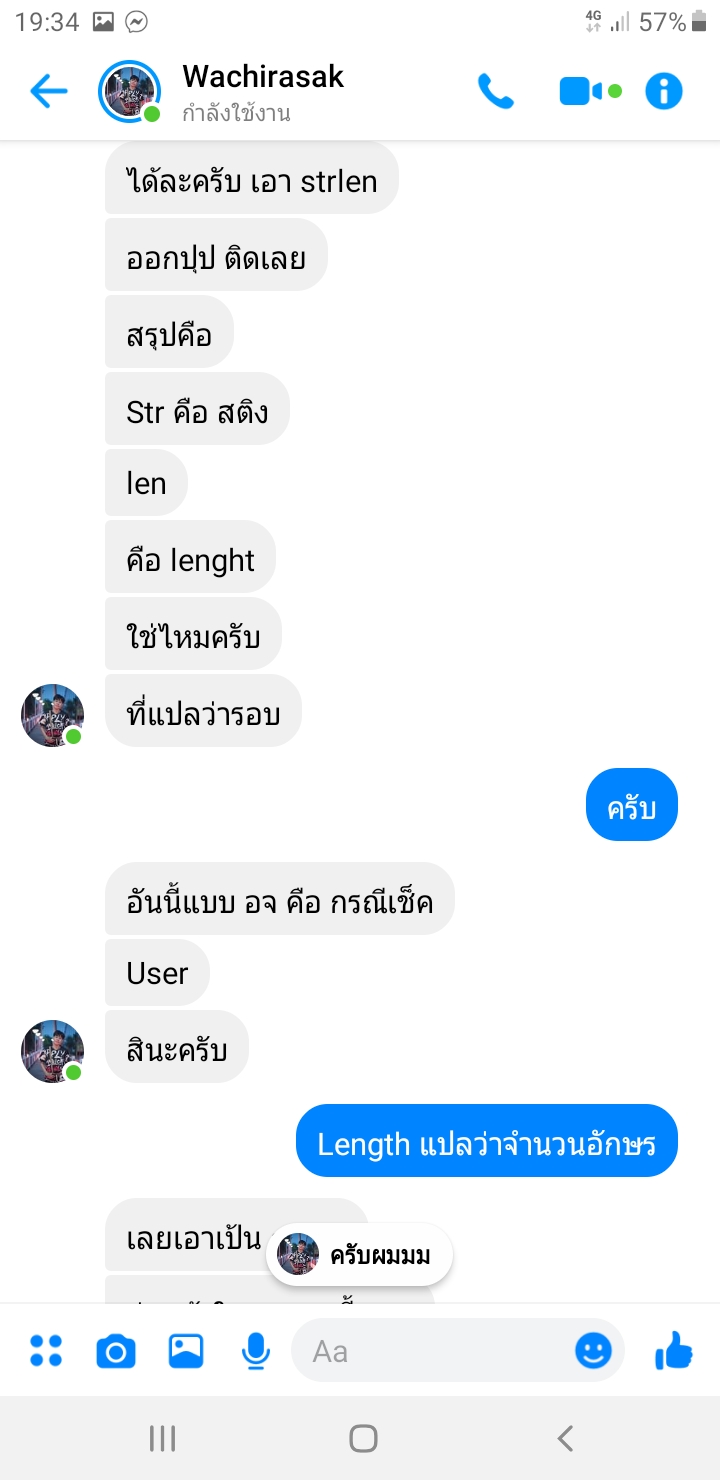
Task: Open the camera to take a photo
Action: [116, 1351]
